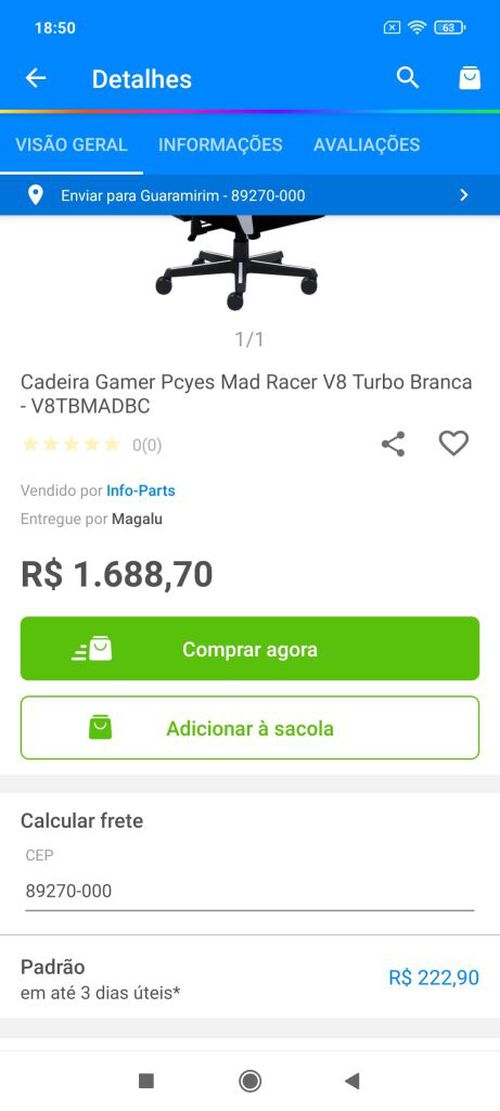Add the chair to favorites heart
This screenshot has height=1111, width=500.
click(x=453, y=444)
